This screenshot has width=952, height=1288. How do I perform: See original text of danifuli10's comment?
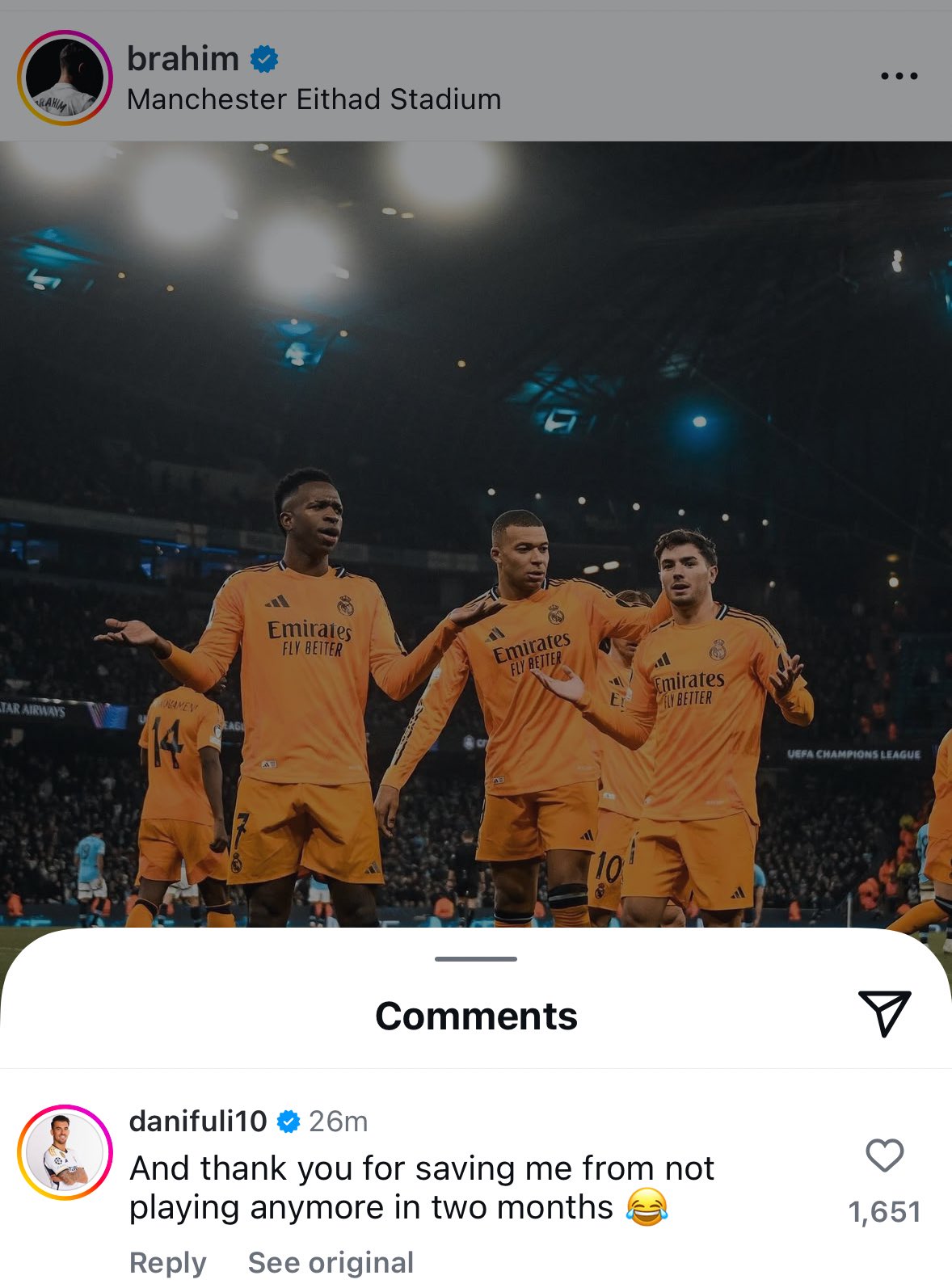click(x=331, y=1262)
